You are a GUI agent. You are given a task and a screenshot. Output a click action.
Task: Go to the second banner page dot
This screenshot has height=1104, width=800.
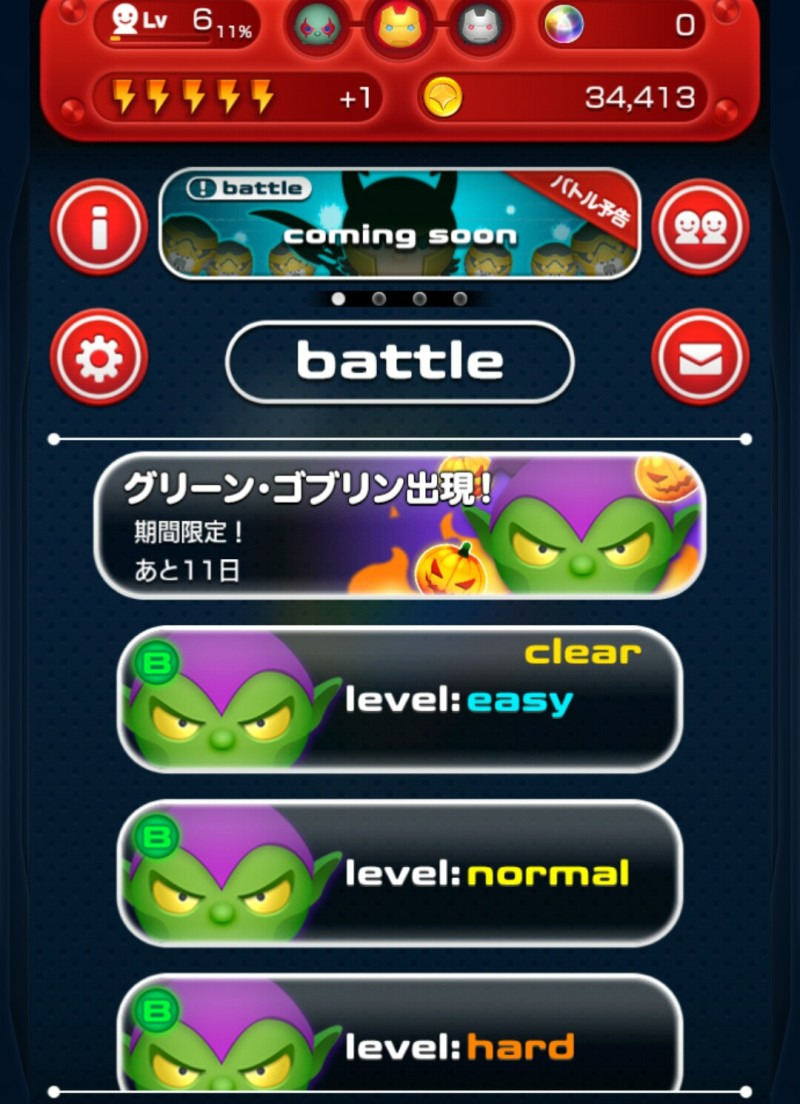pos(379,298)
